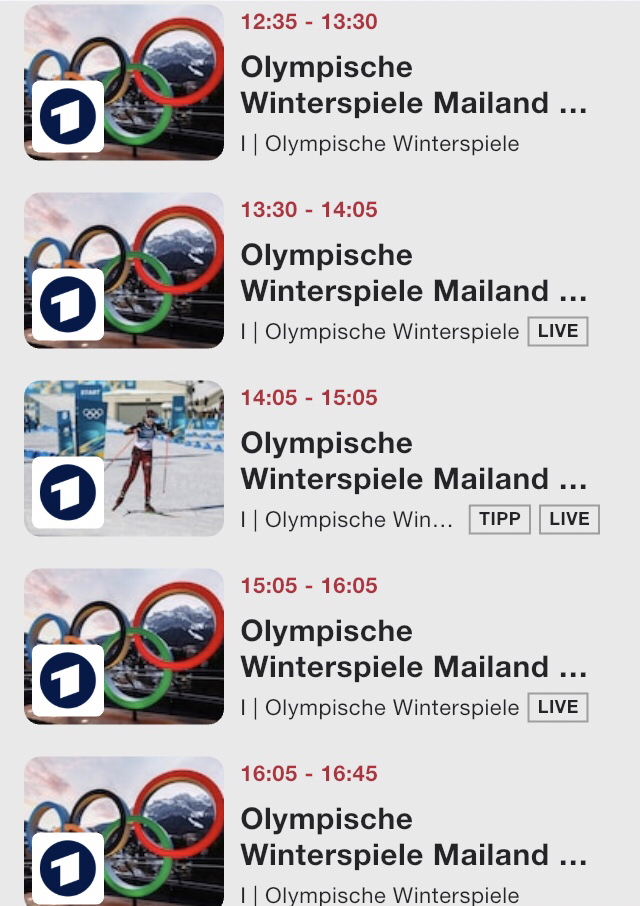Open the 15:05 - 16:05 live Winterspiele entry
Viewport: 640px width, 906px height.
coord(413,649)
